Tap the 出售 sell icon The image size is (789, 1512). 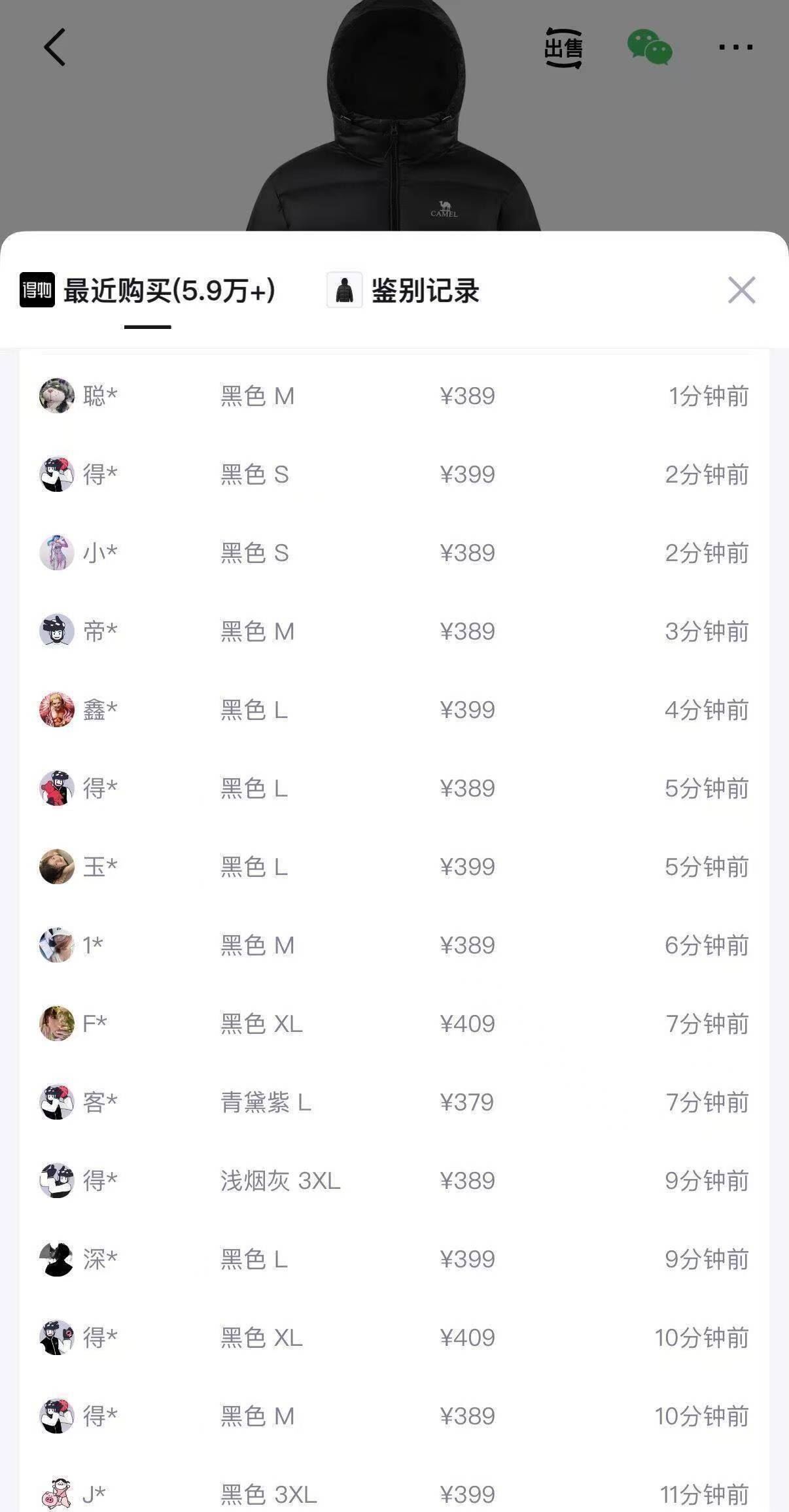[563, 48]
